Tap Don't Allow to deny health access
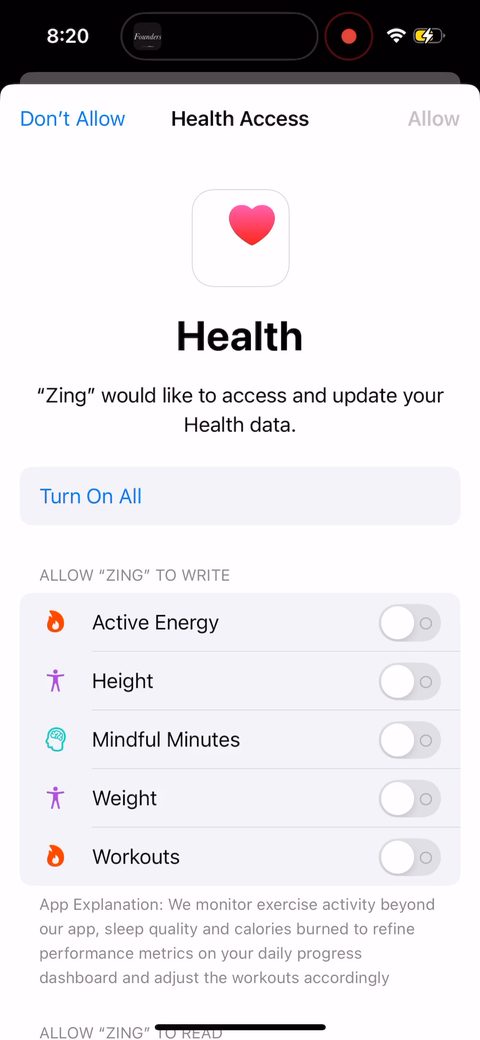The image size is (480, 1040). pyautogui.click(x=73, y=119)
